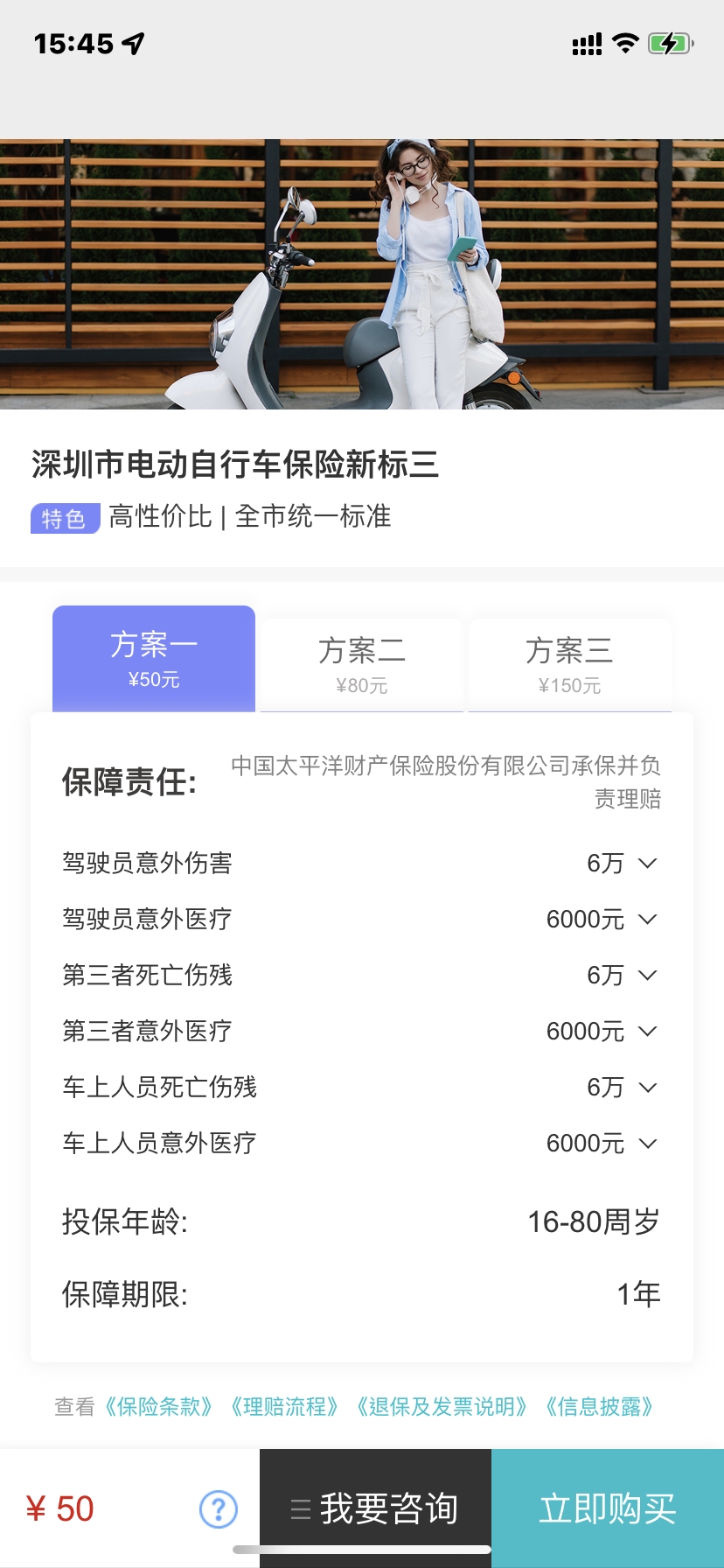724x1568 pixels.
Task: Open the 《保险条款》 link
Action: [x=158, y=1407]
